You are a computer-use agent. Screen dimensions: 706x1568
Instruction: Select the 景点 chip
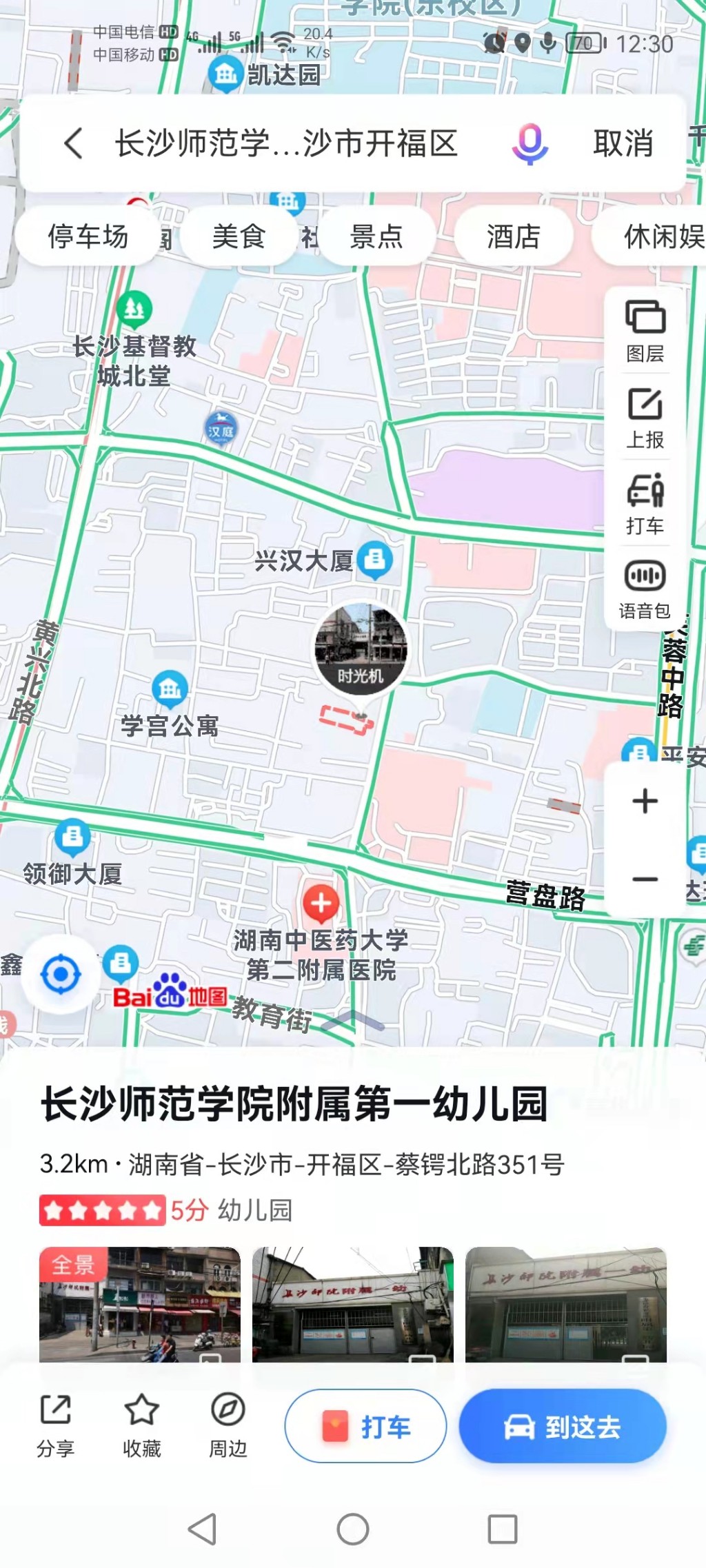376,236
